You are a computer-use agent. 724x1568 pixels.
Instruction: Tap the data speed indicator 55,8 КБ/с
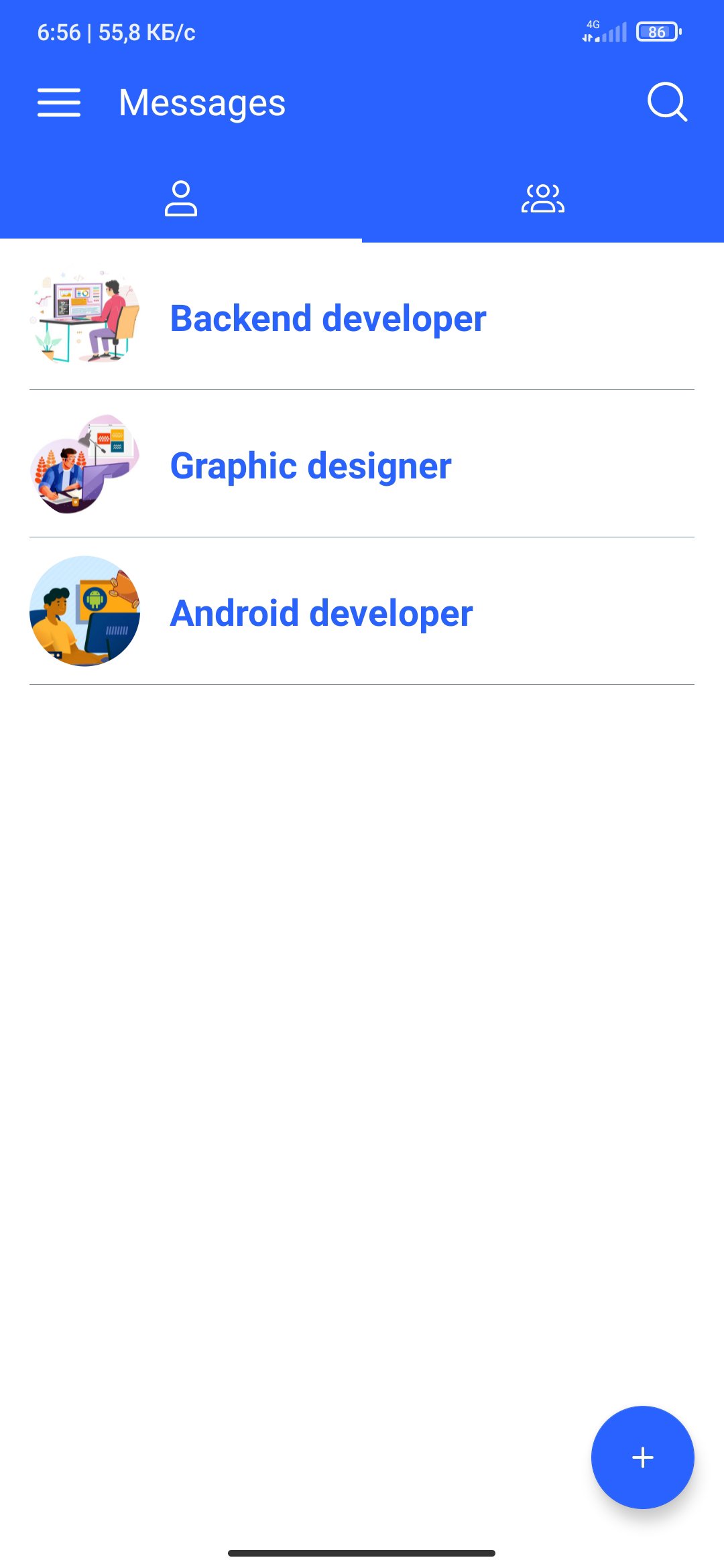145,34
